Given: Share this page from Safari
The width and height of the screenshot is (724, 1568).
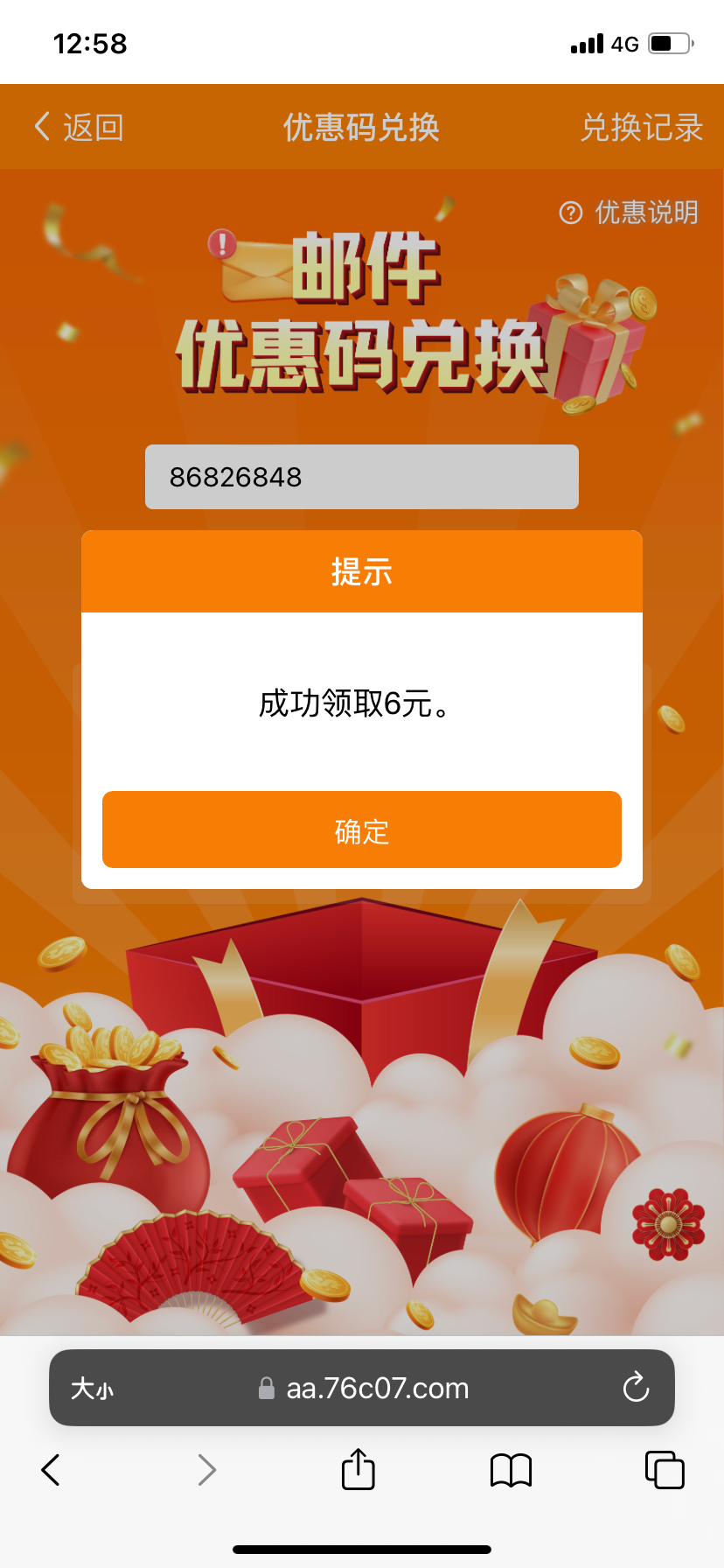Looking at the screenshot, I should pos(358,1470).
